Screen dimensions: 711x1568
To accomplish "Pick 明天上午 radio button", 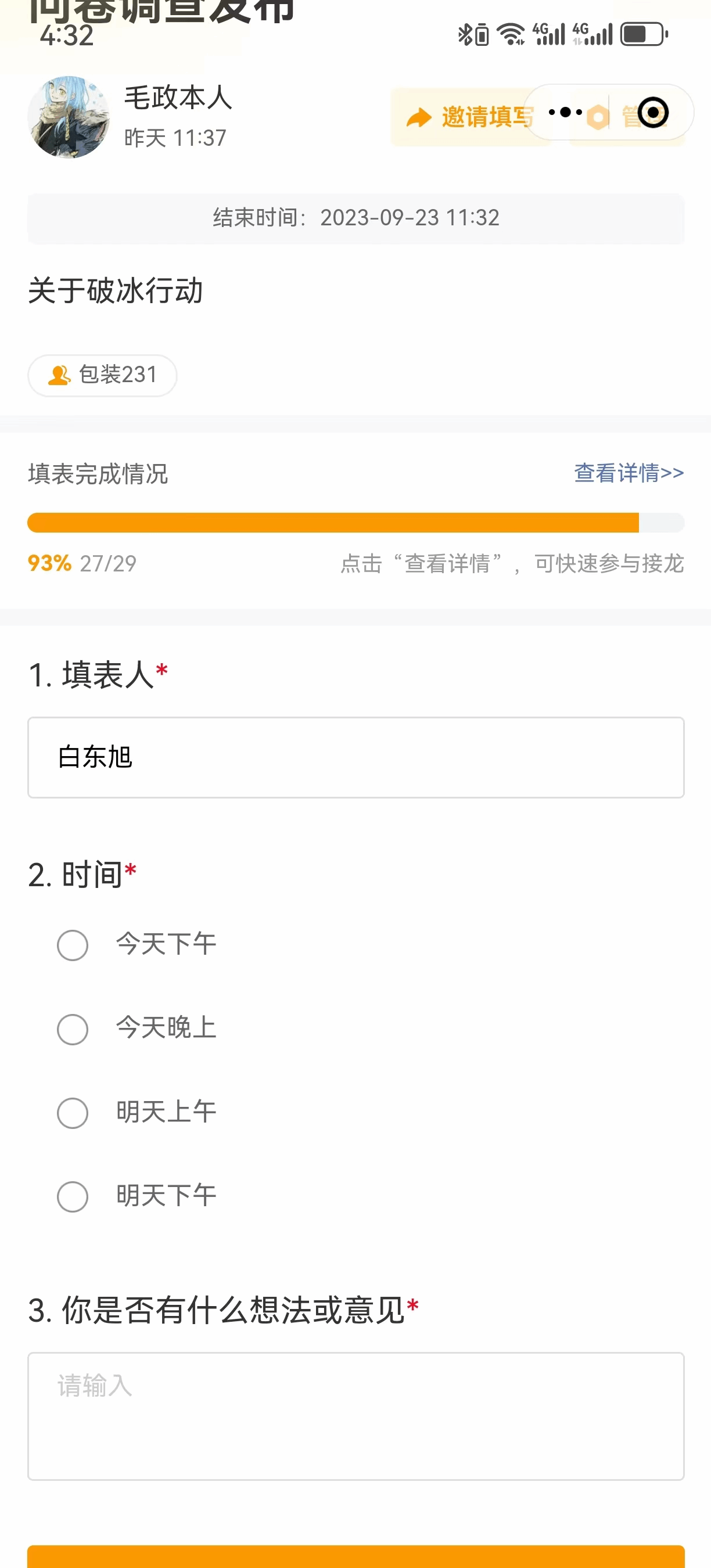I will 137,1112.
